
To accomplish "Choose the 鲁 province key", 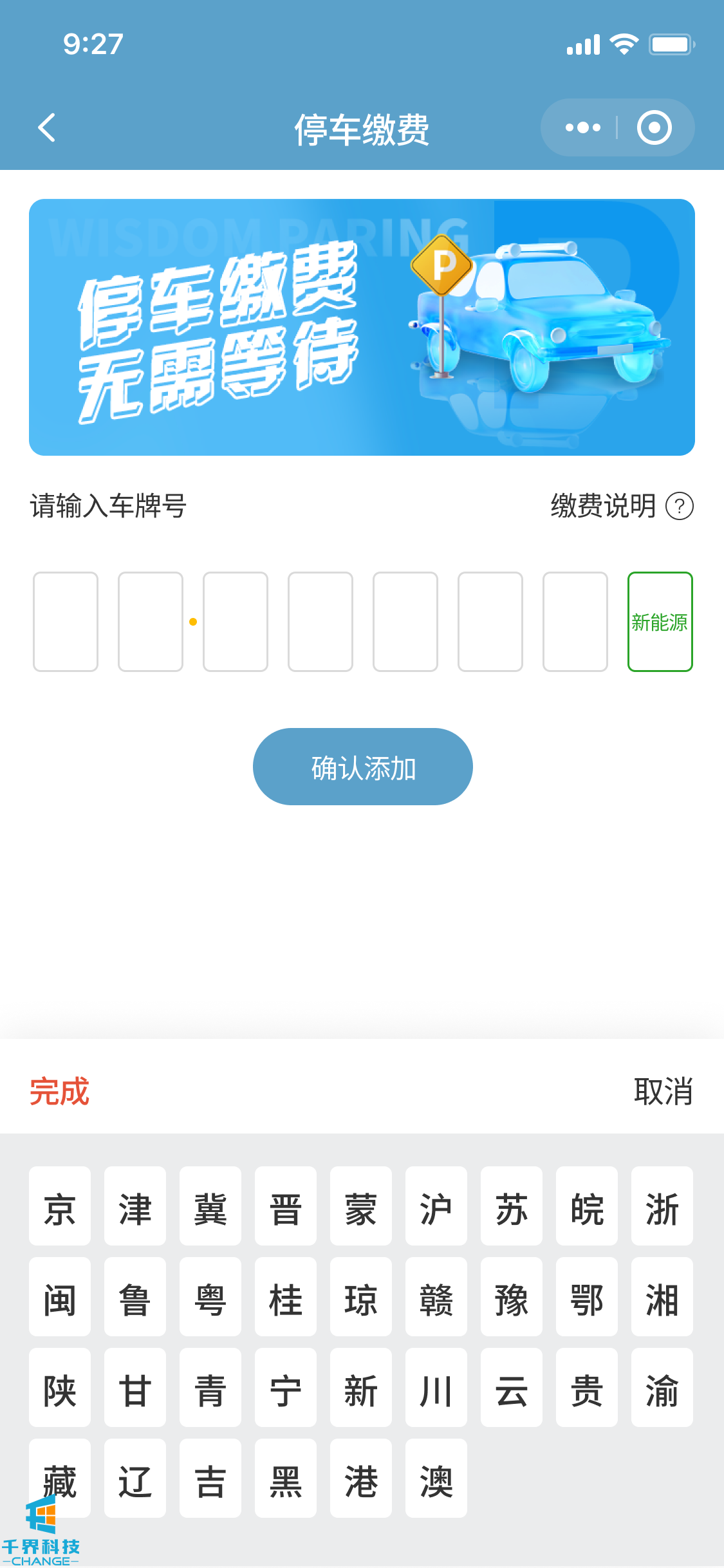I will (x=135, y=1296).
